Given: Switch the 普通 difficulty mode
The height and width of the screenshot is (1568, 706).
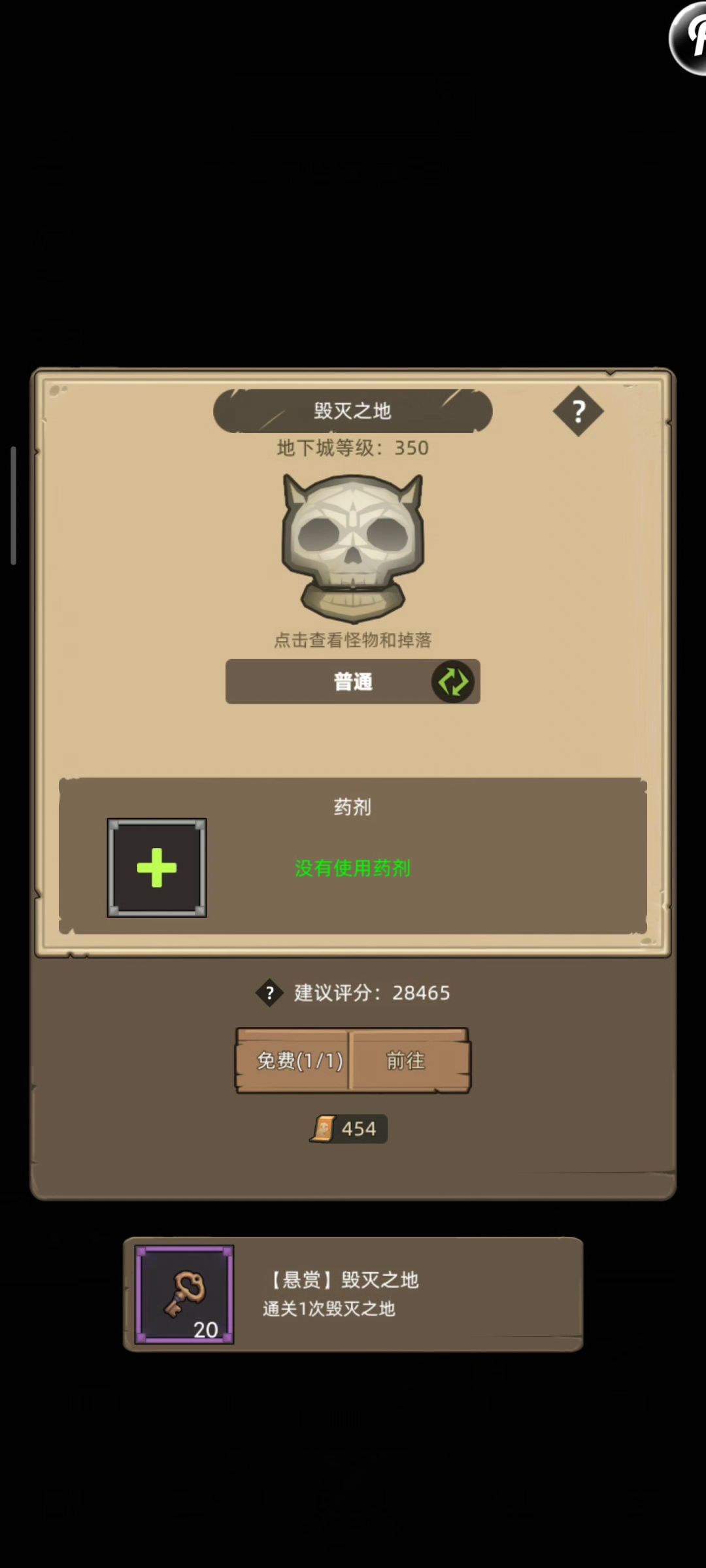Looking at the screenshot, I should (452, 682).
